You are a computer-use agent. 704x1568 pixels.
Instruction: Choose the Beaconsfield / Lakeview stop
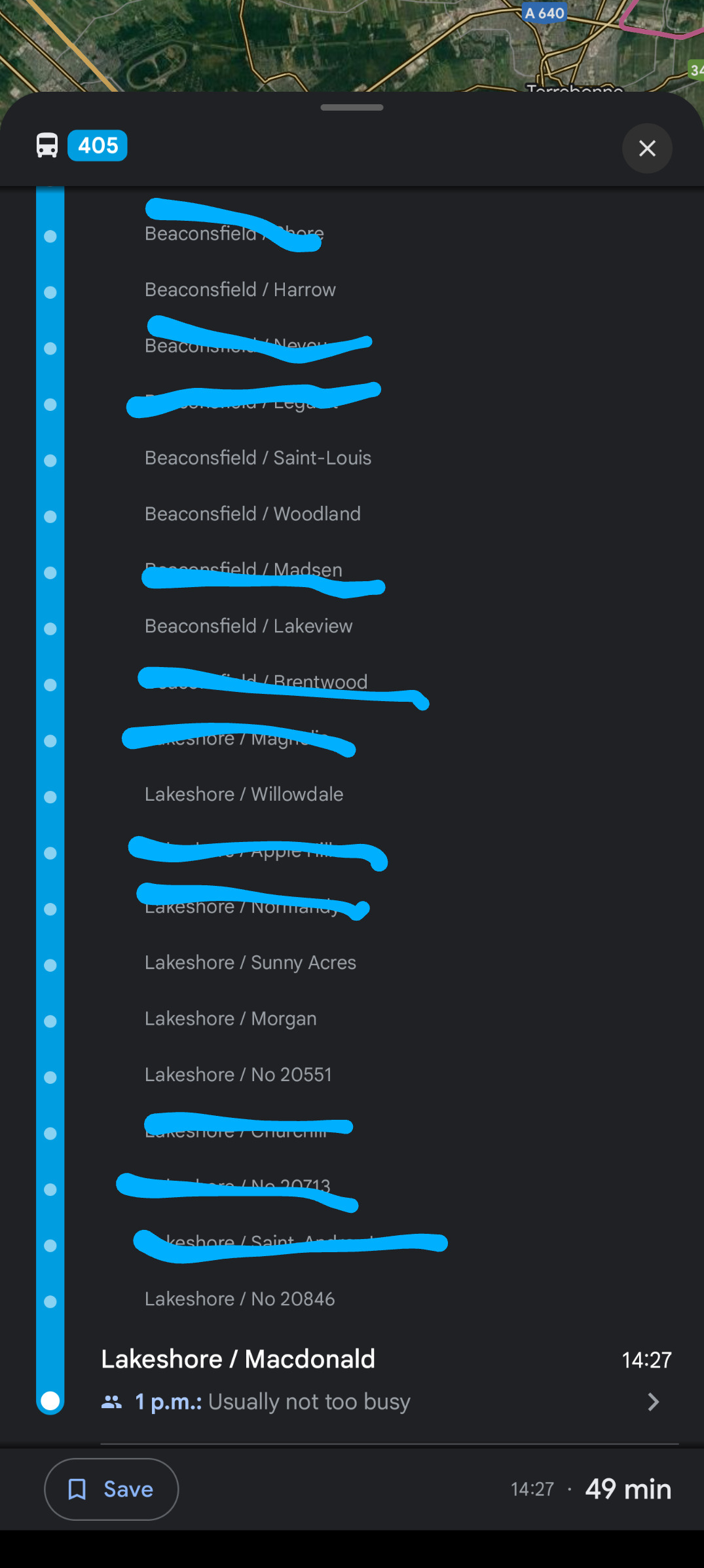click(x=249, y=626)
